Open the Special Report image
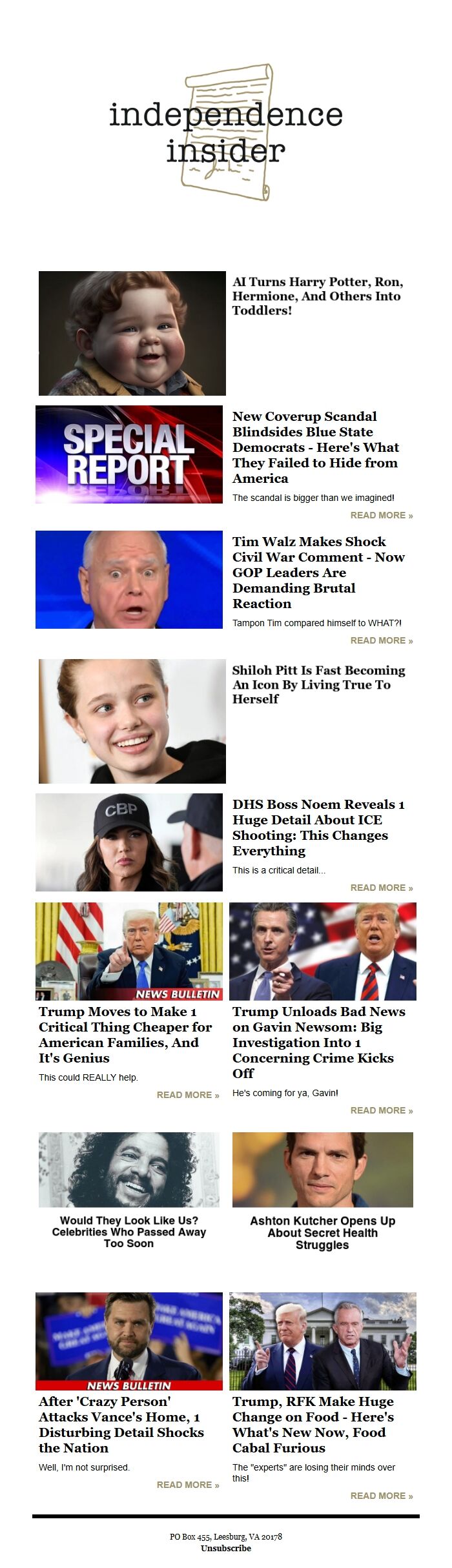452x1568 pixels. [x=129, y=454]
